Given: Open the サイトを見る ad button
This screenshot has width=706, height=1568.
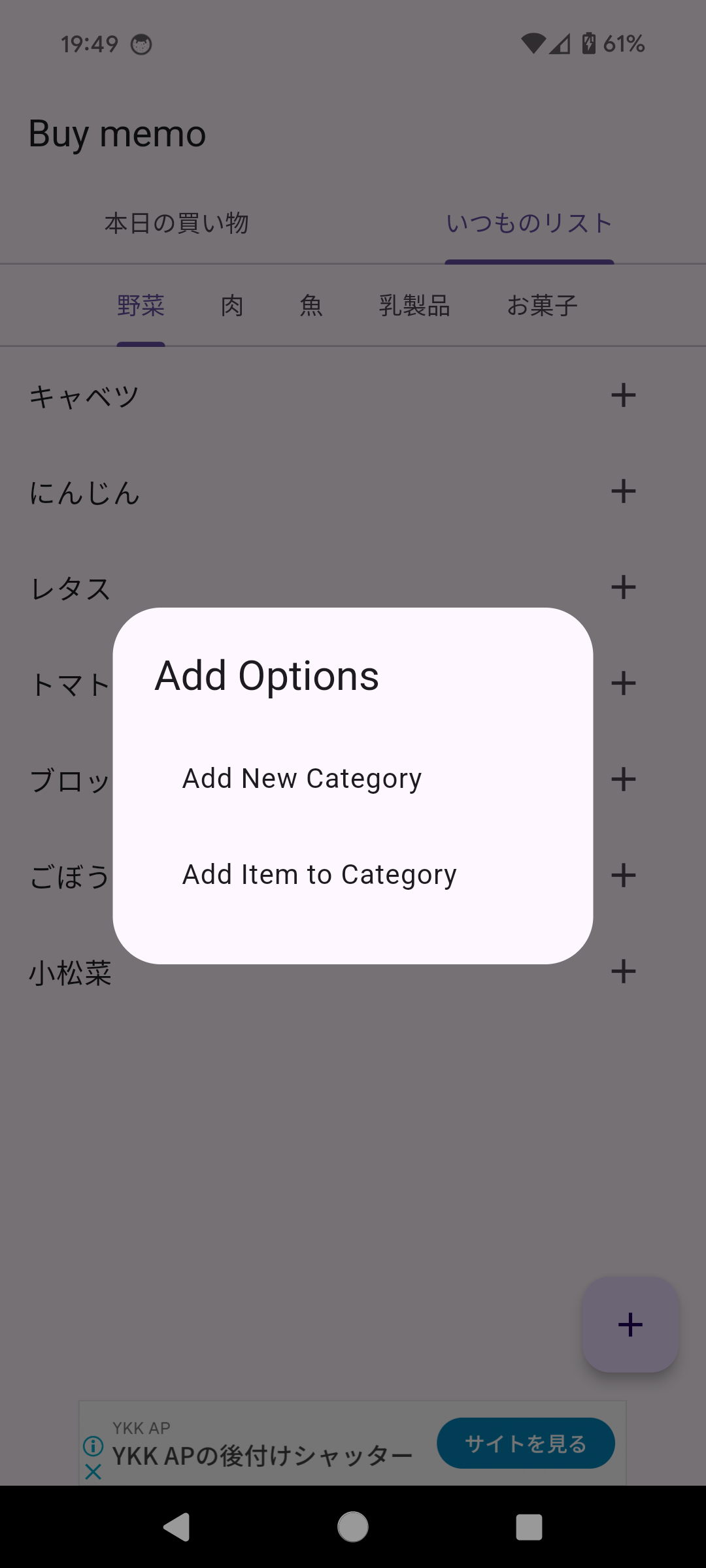Looking at the screenshot, I should (x=526, y=1443).
